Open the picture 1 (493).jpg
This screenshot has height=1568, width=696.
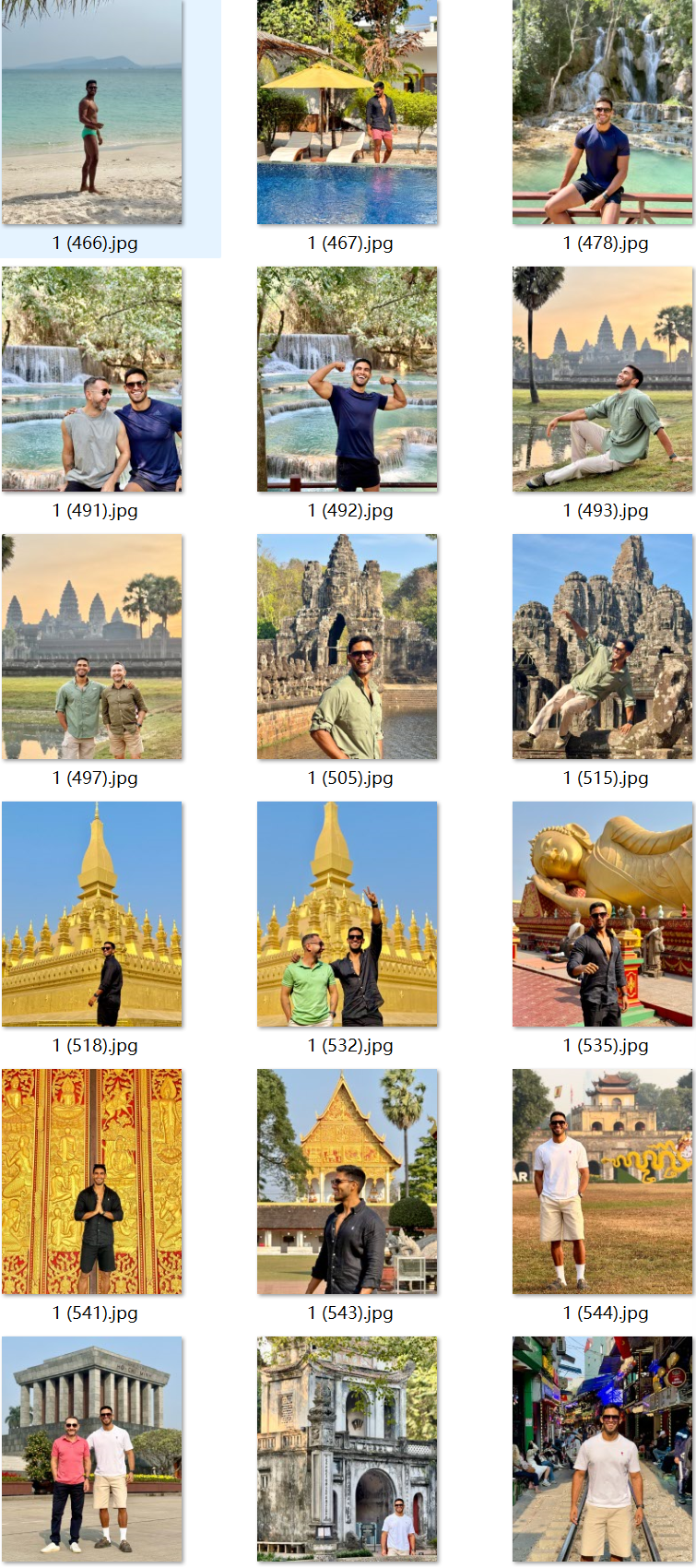click(x=602, y=379)
